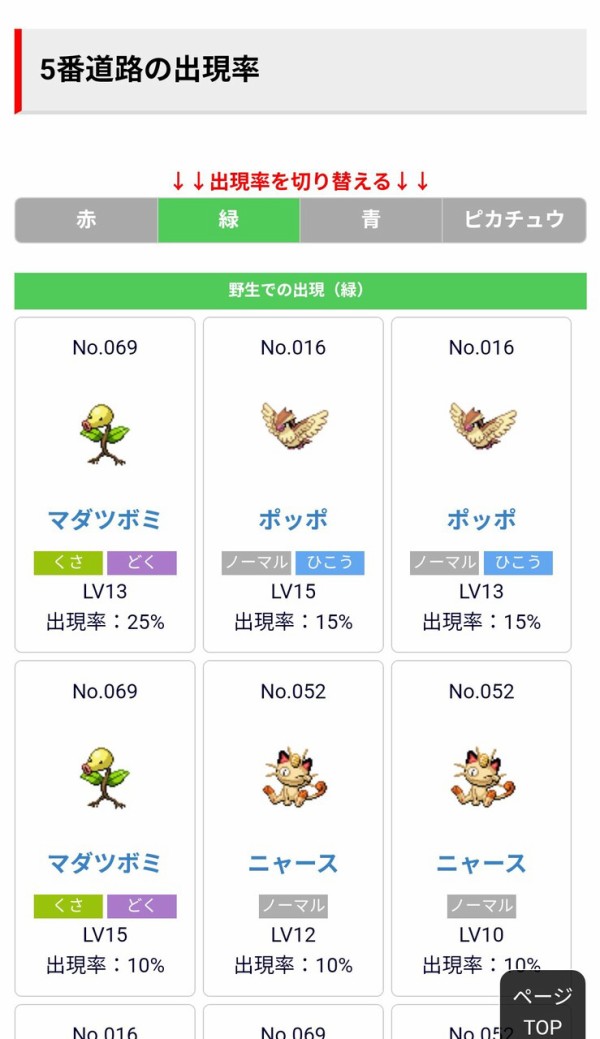This screenshot has width=600, height=1039.
Task: Open the LV15 マダツボミ link
Action: click(x=105, y=863)
